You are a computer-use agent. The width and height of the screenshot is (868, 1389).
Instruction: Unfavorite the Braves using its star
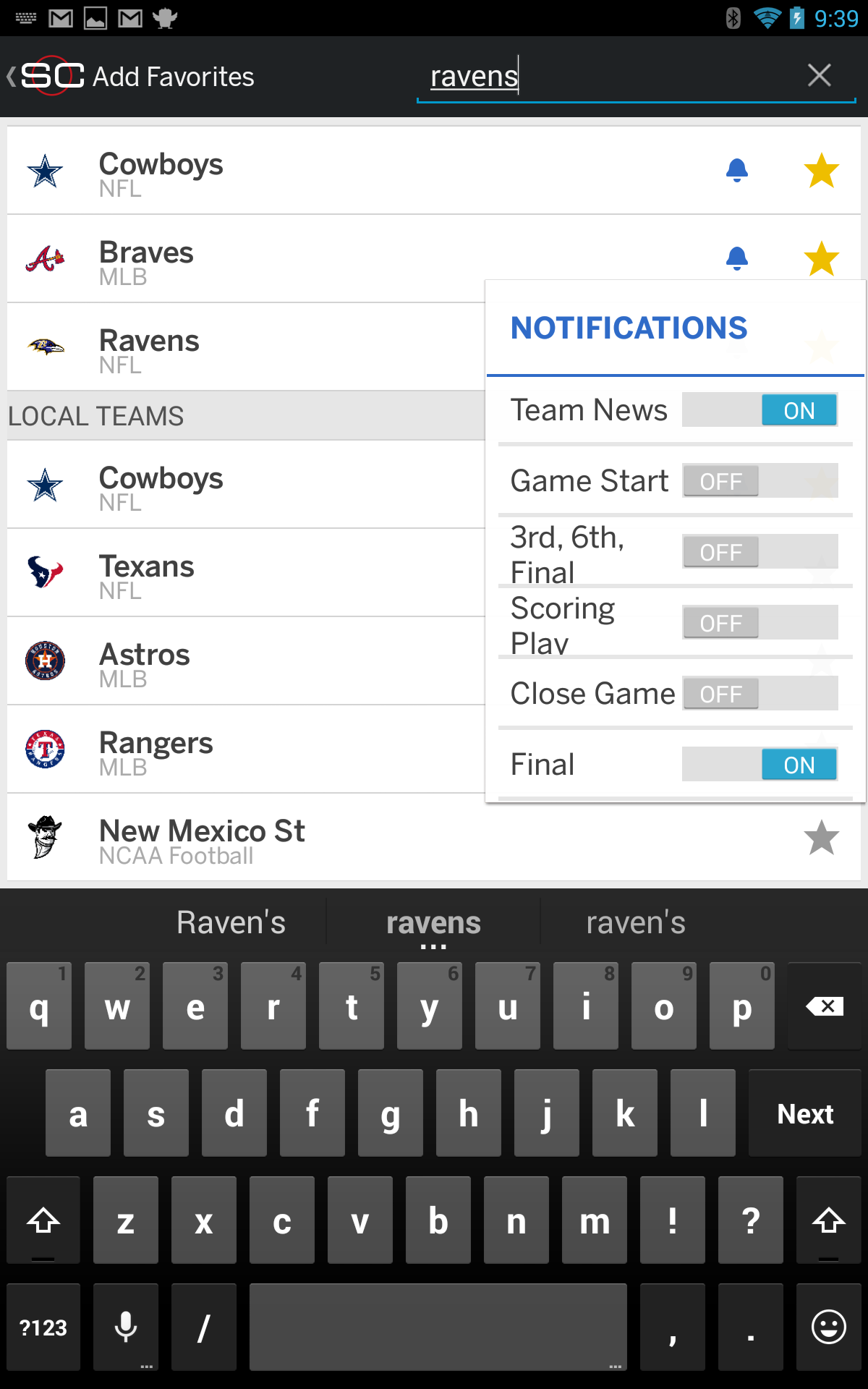coord(821,258)
